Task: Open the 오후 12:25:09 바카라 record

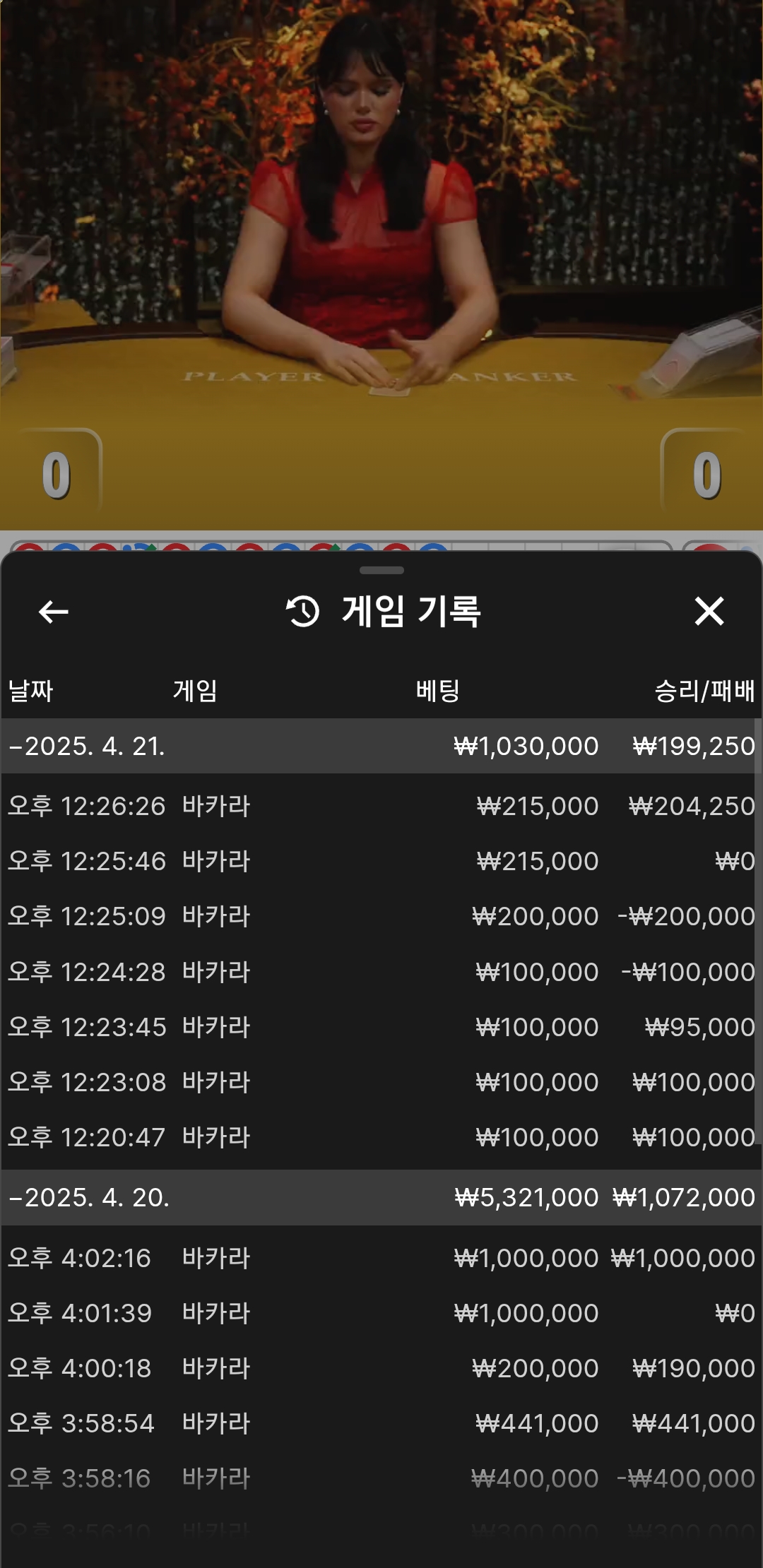Action: 381,917
